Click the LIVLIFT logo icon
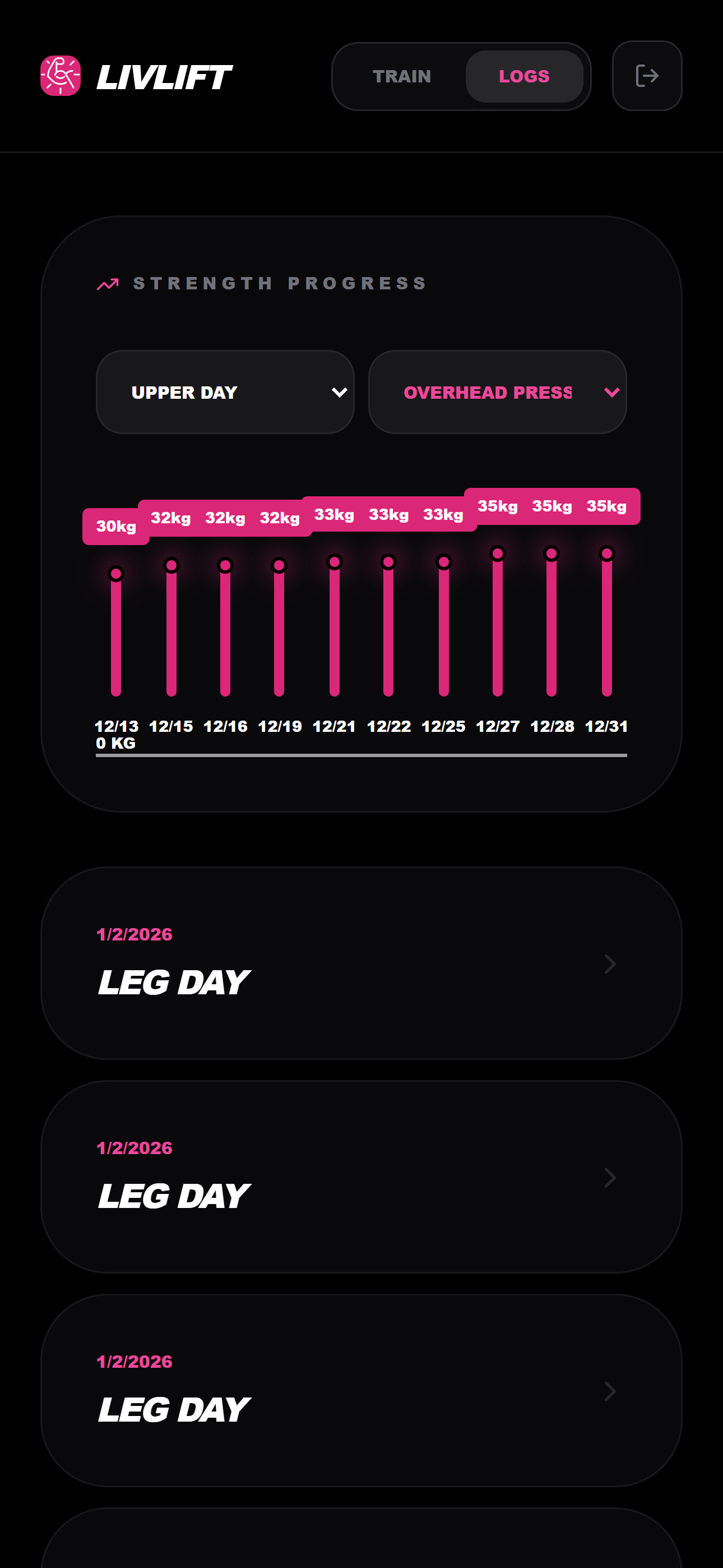The width and height of the screenshot is (723, 1568). [62, 76]
